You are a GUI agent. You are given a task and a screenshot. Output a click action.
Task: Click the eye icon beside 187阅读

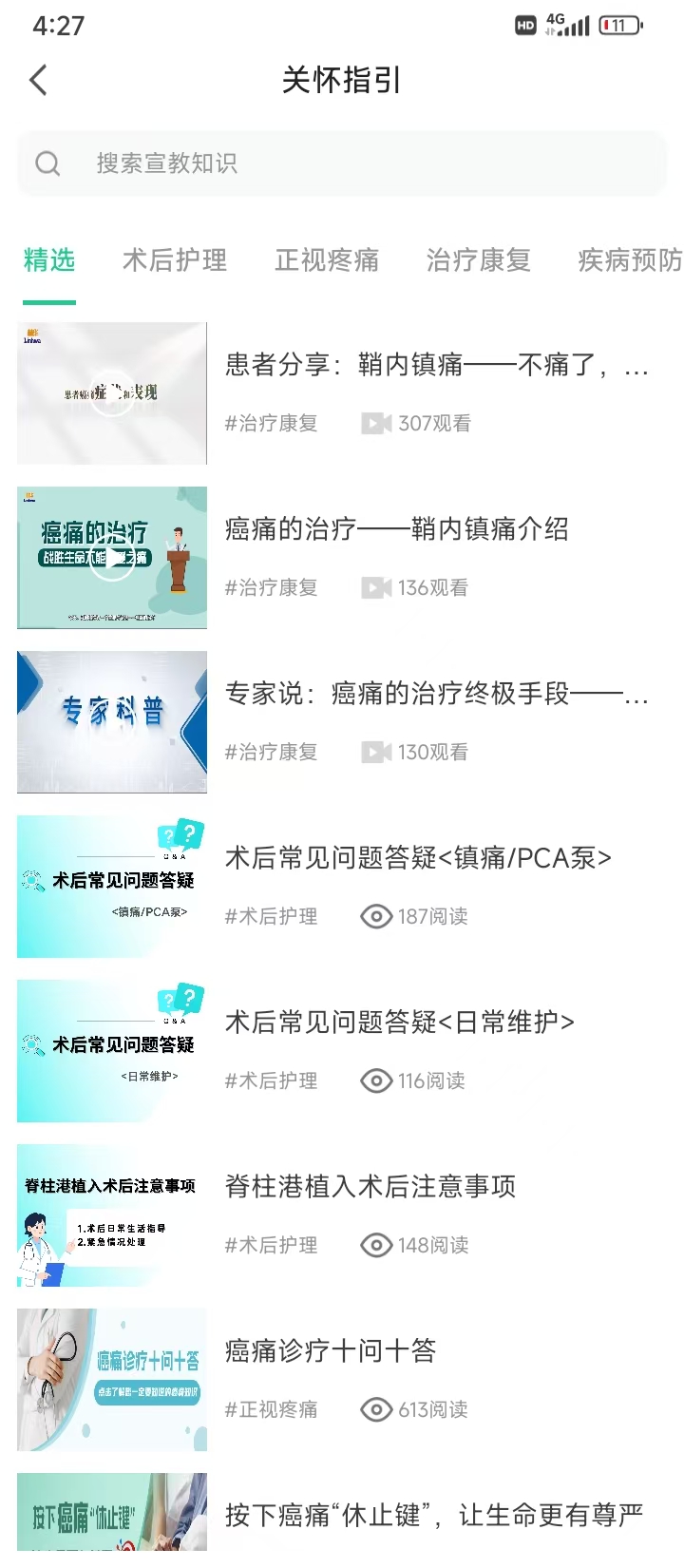(x=376, y=916)
